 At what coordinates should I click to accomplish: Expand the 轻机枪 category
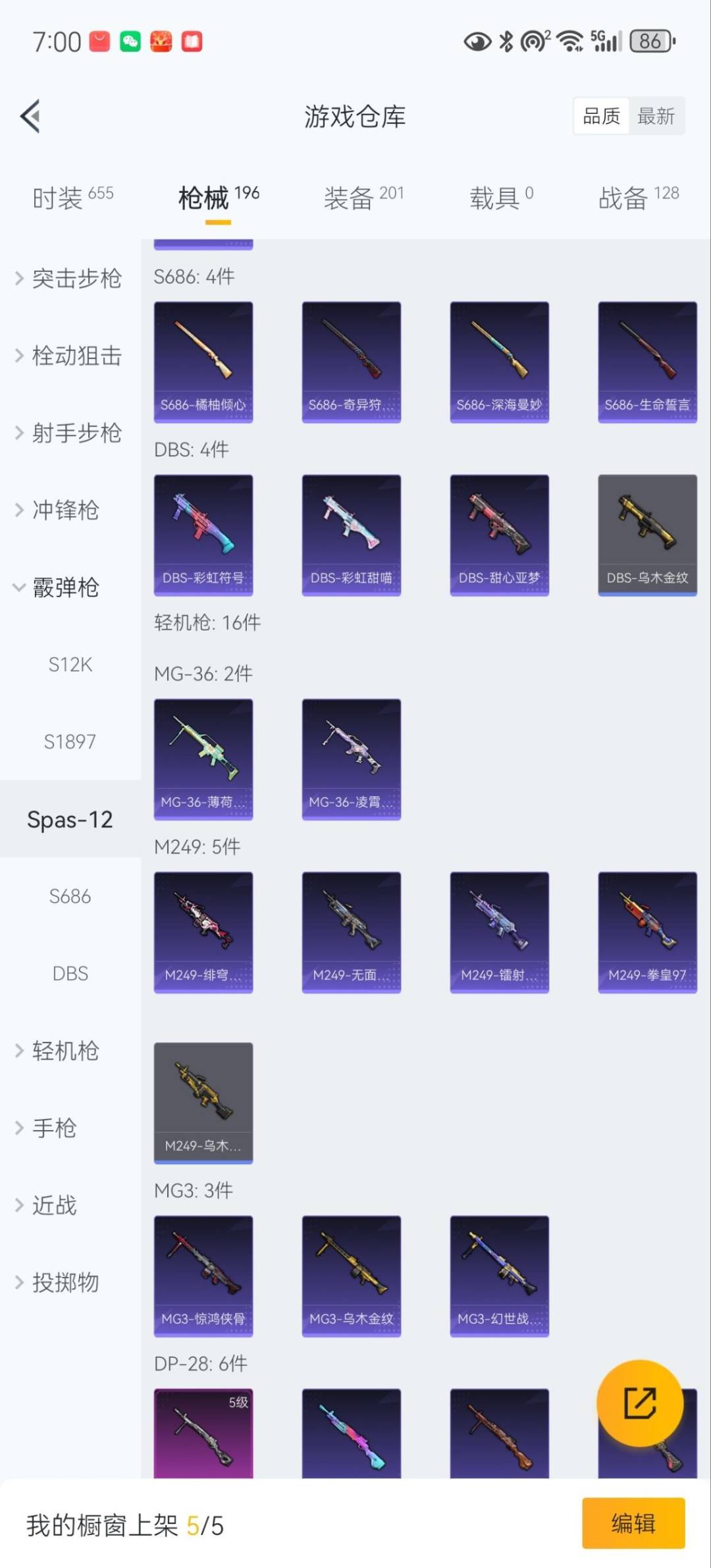coord(58,1050)
